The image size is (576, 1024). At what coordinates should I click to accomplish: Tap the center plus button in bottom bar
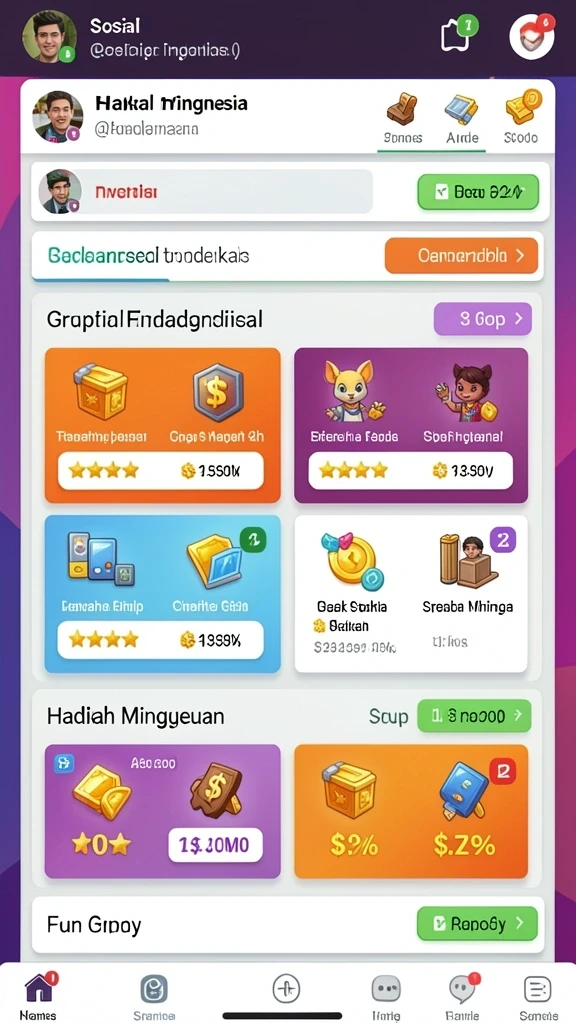pos(286,988)
